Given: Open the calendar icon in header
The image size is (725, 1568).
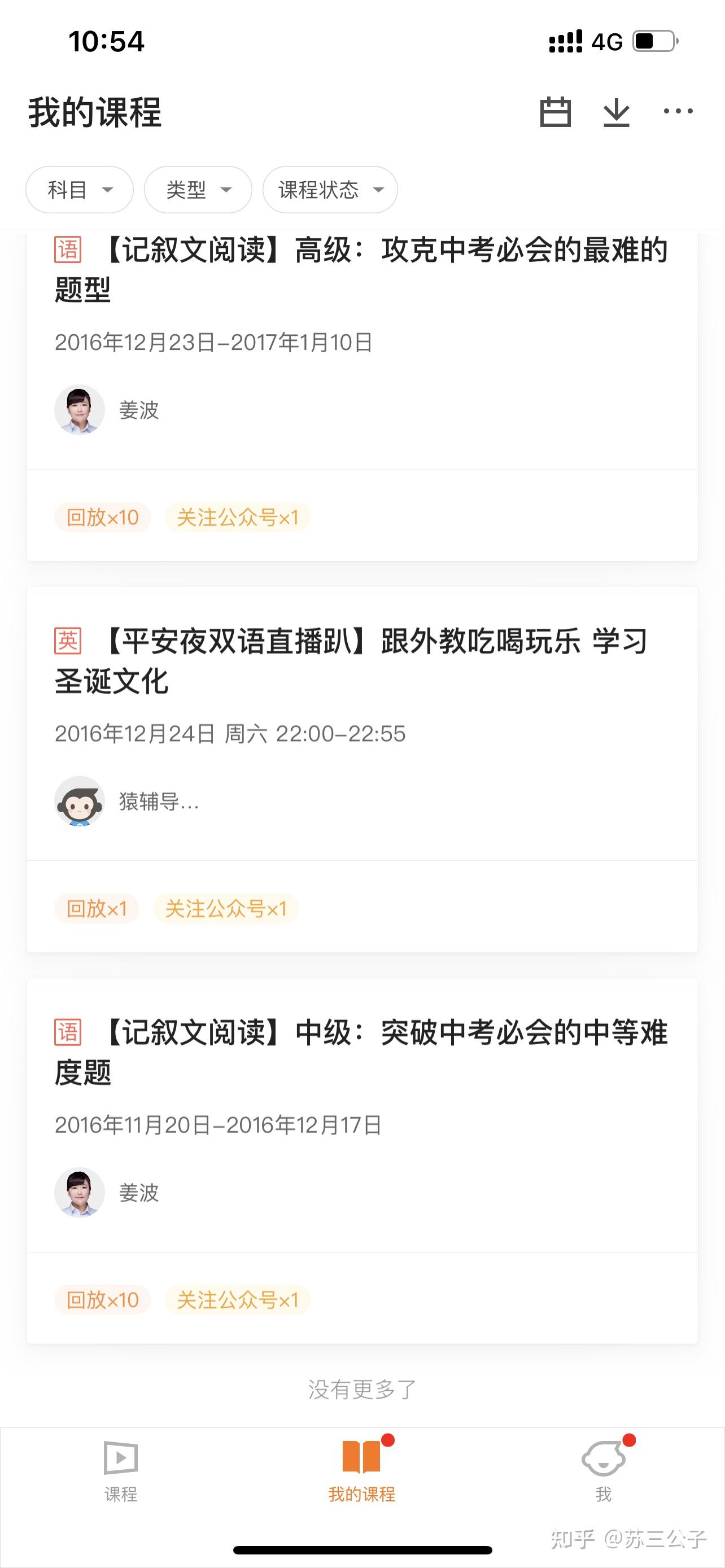Looking at the screenshot, I should [555, 112].
